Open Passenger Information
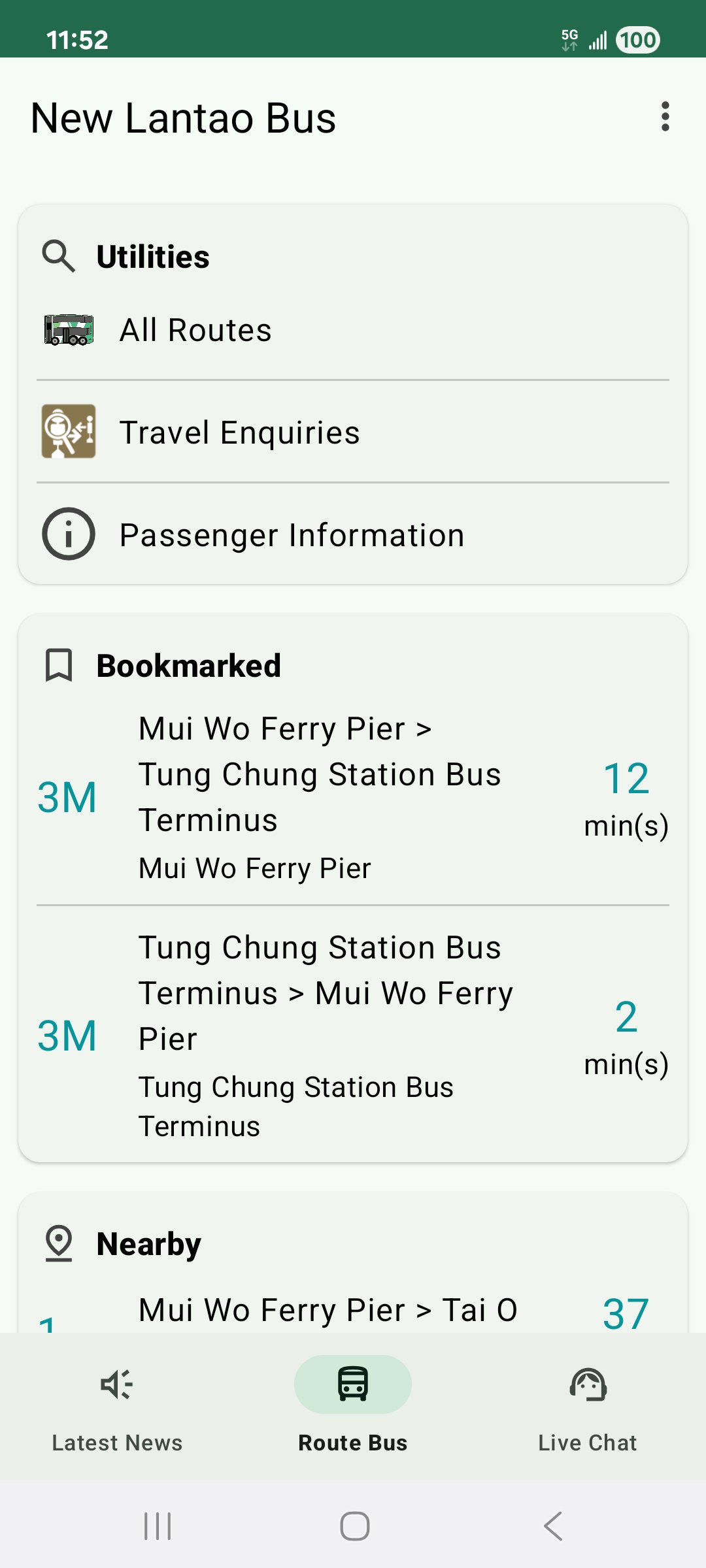This screenshot has height=1568, width=706. tap(353, 535)
